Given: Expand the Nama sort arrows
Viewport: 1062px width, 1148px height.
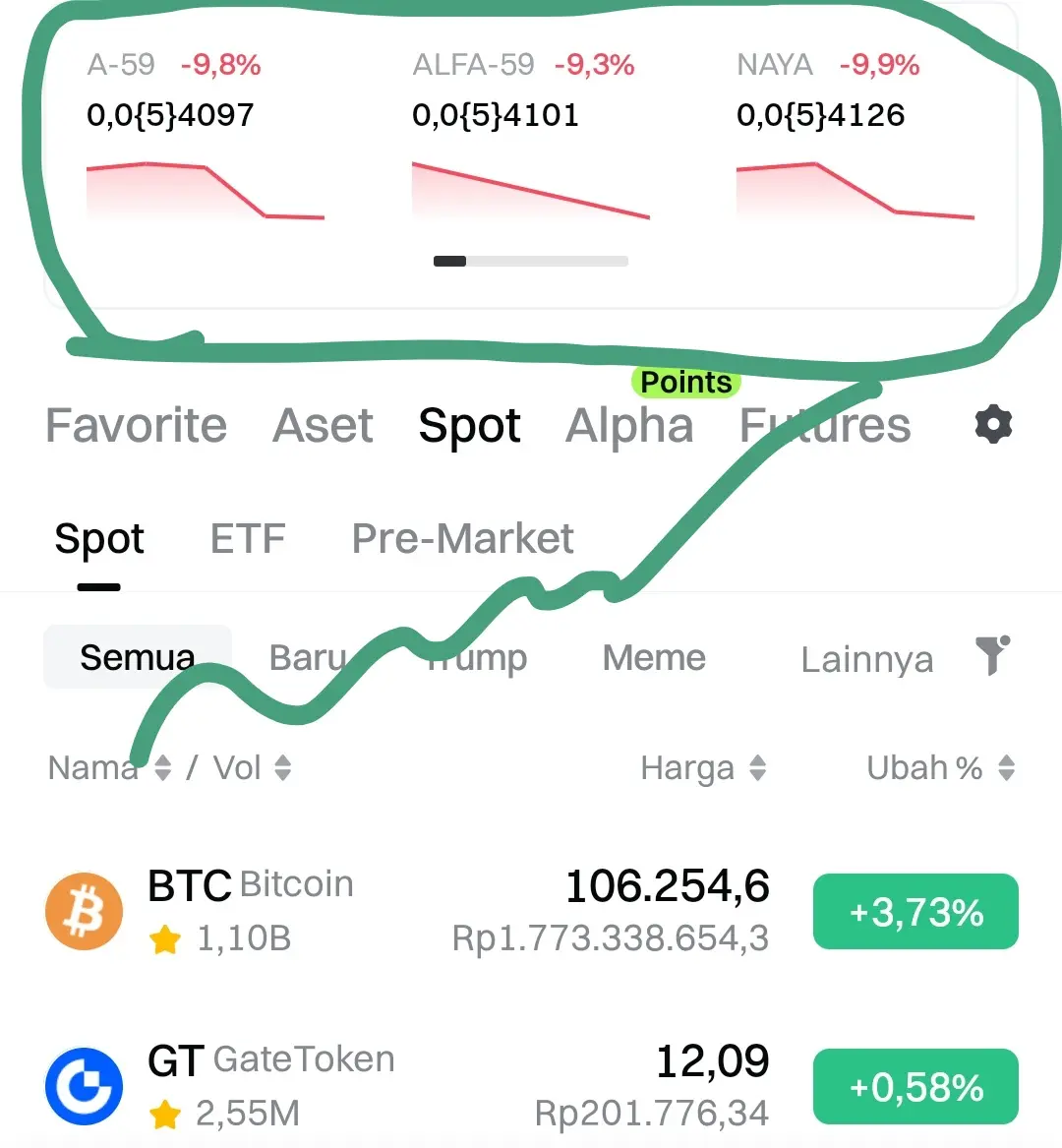Looking at the screenshot, I should pyautogui.click(x=162, y=767).
